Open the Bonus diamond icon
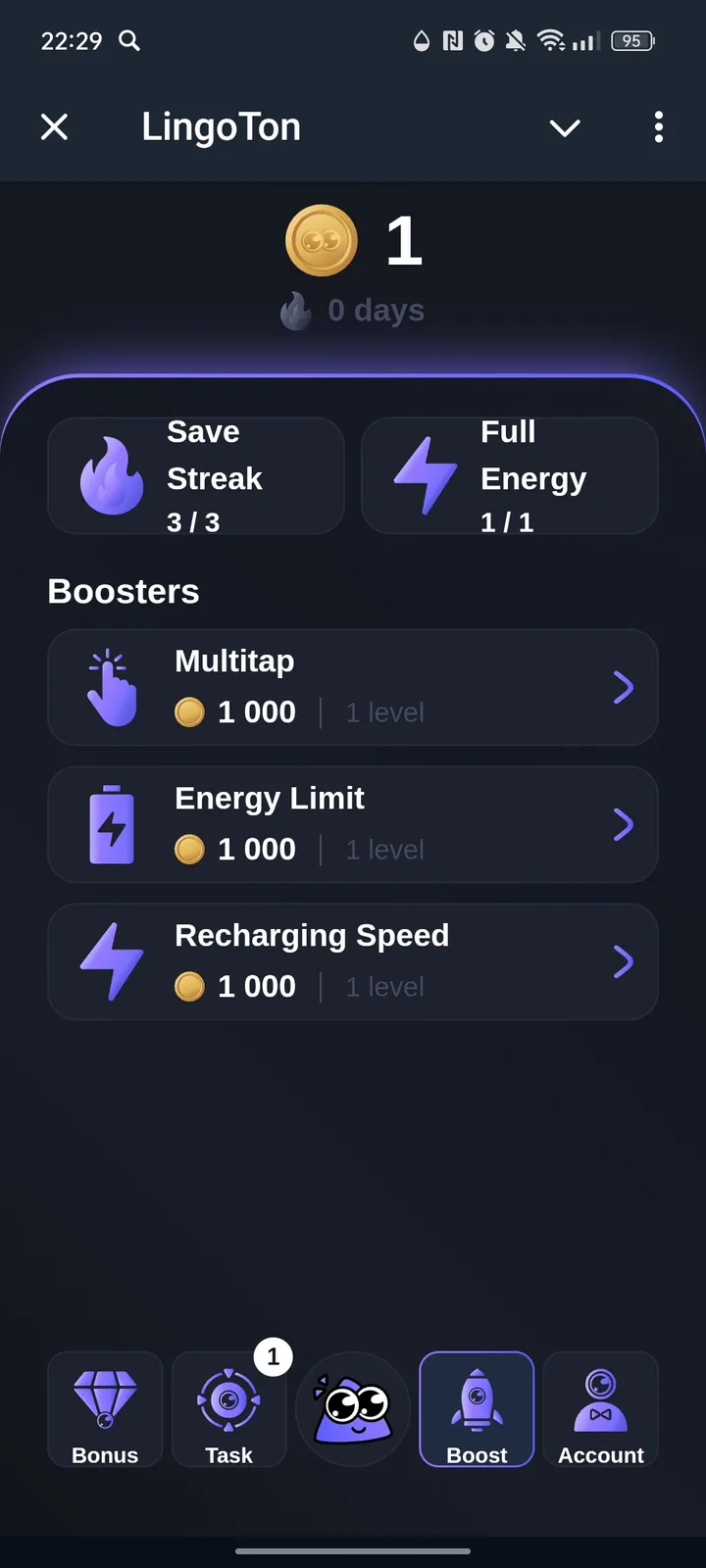The width and height of the screenshot is (706, 1568). [104, 1406]
